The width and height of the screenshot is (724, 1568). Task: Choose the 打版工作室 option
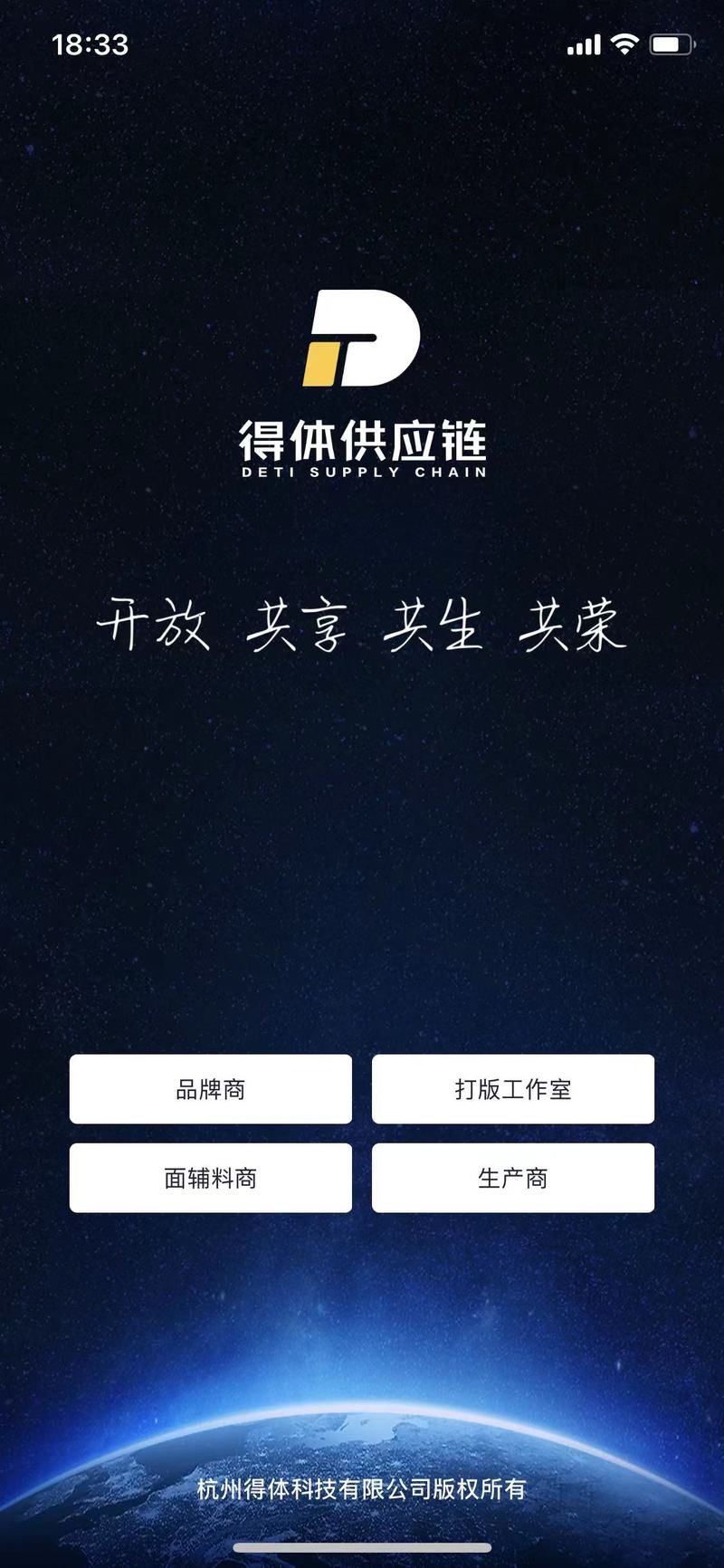512,1089
